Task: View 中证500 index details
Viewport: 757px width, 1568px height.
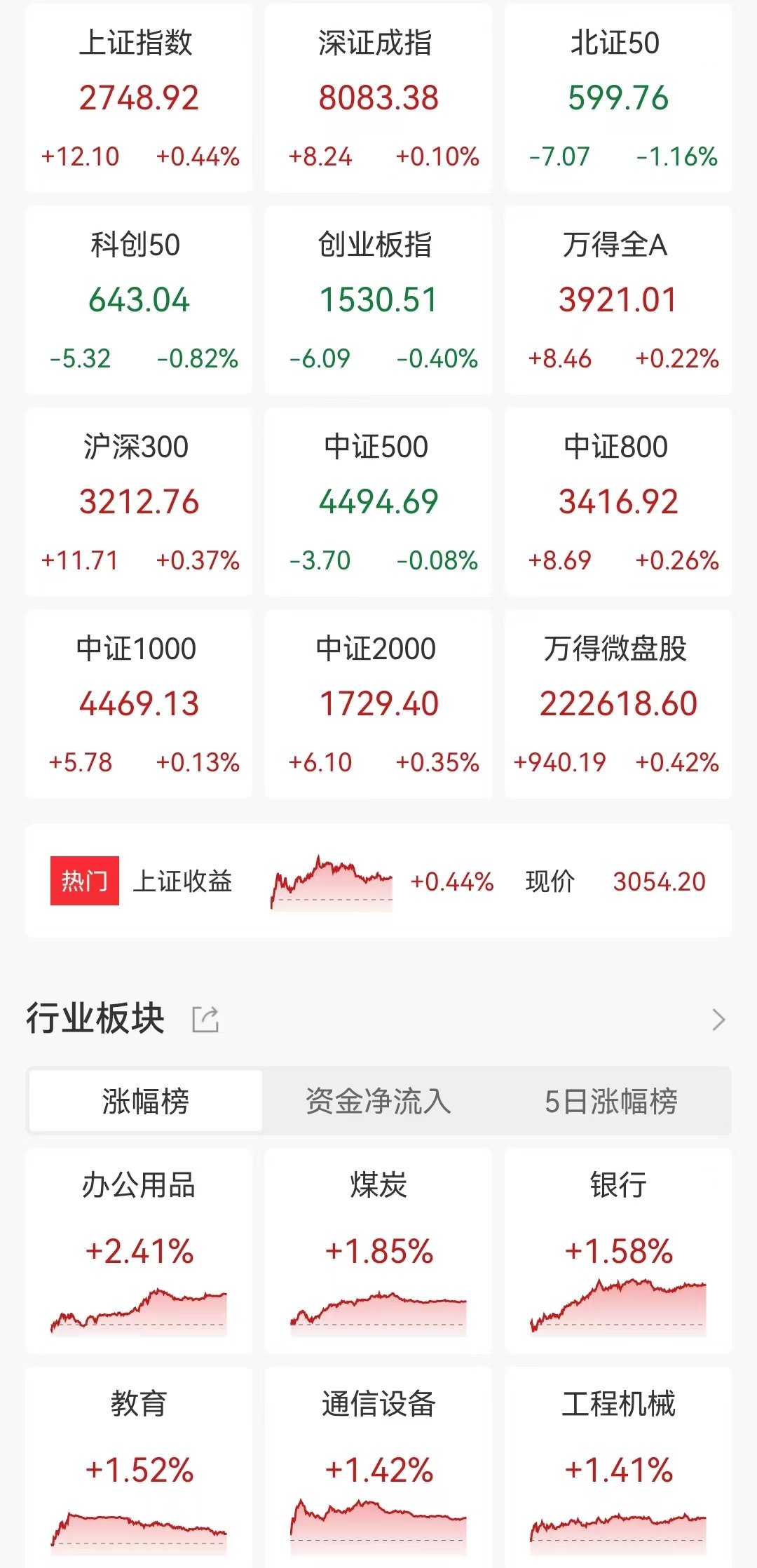Action: (x=378, y=502)
